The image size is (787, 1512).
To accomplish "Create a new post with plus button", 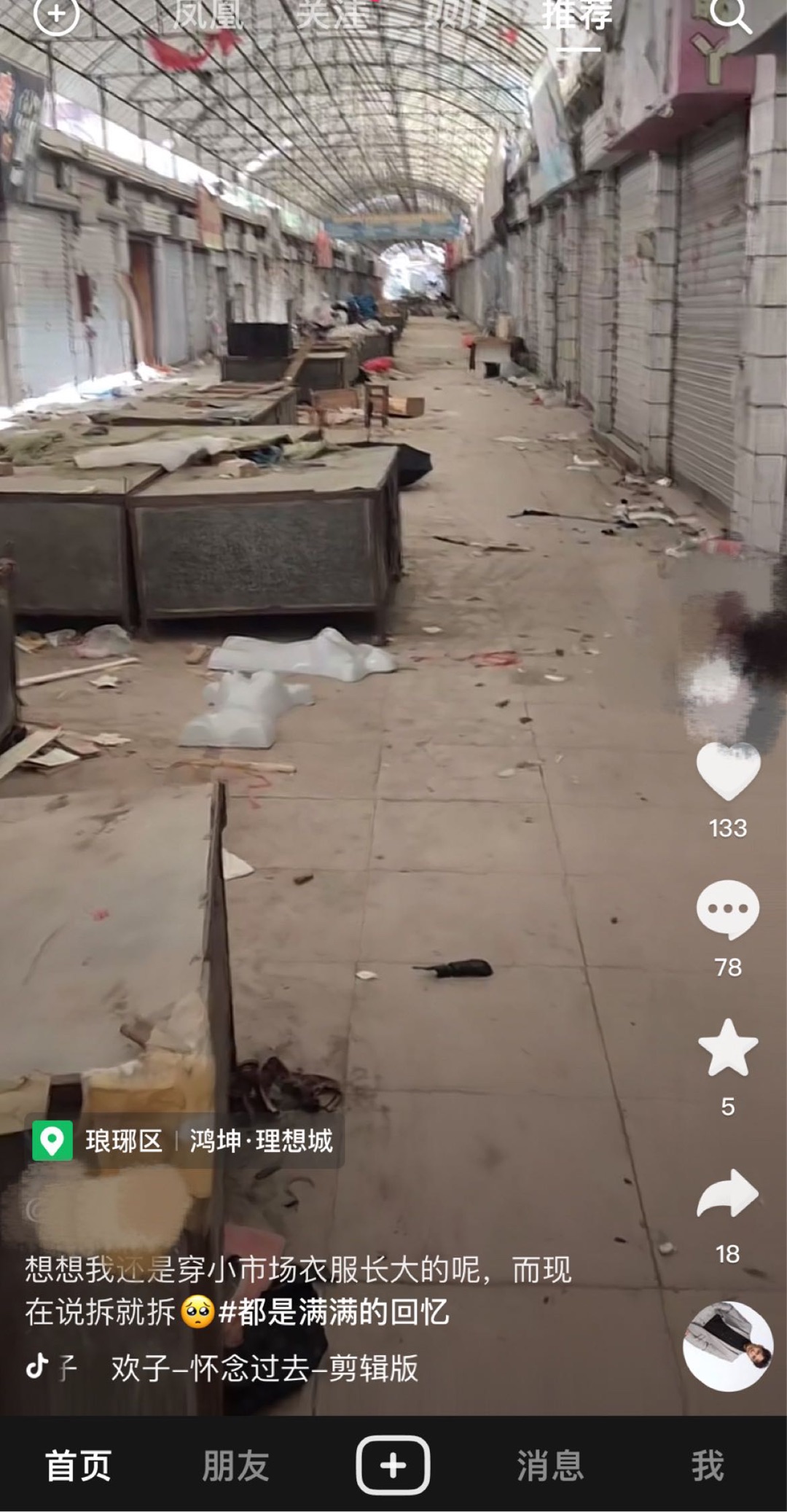I will tap(393, 1465).
